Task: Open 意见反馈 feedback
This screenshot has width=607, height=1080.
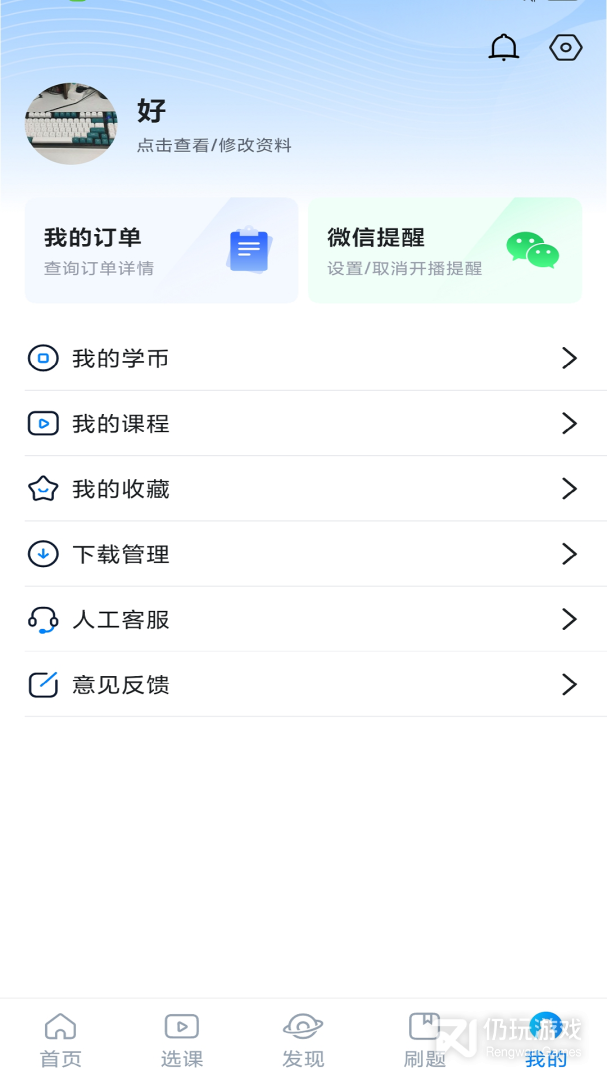Action: (x=303, y=685)
